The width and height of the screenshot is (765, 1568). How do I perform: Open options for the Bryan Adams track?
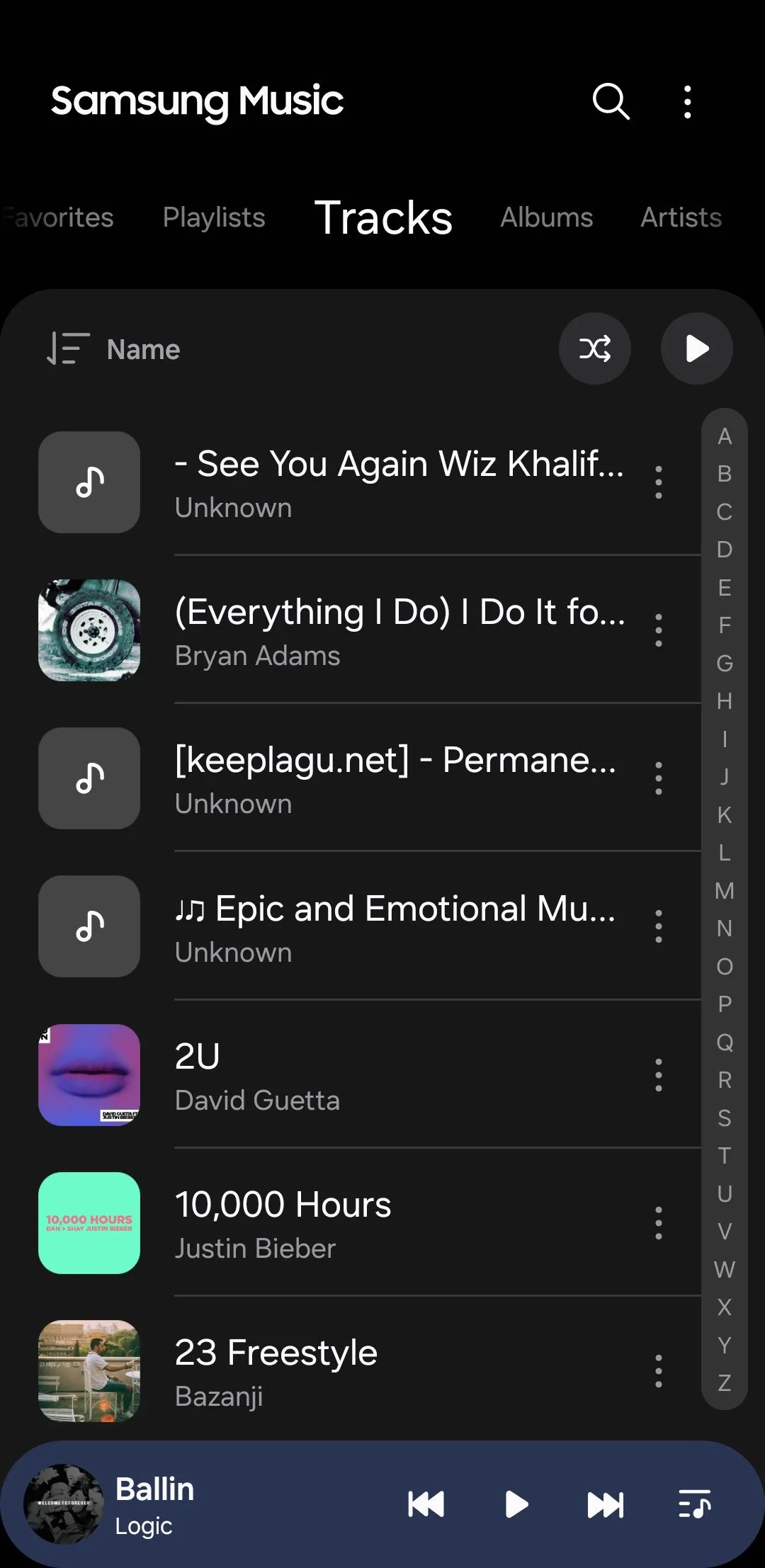tap(659, 630)
